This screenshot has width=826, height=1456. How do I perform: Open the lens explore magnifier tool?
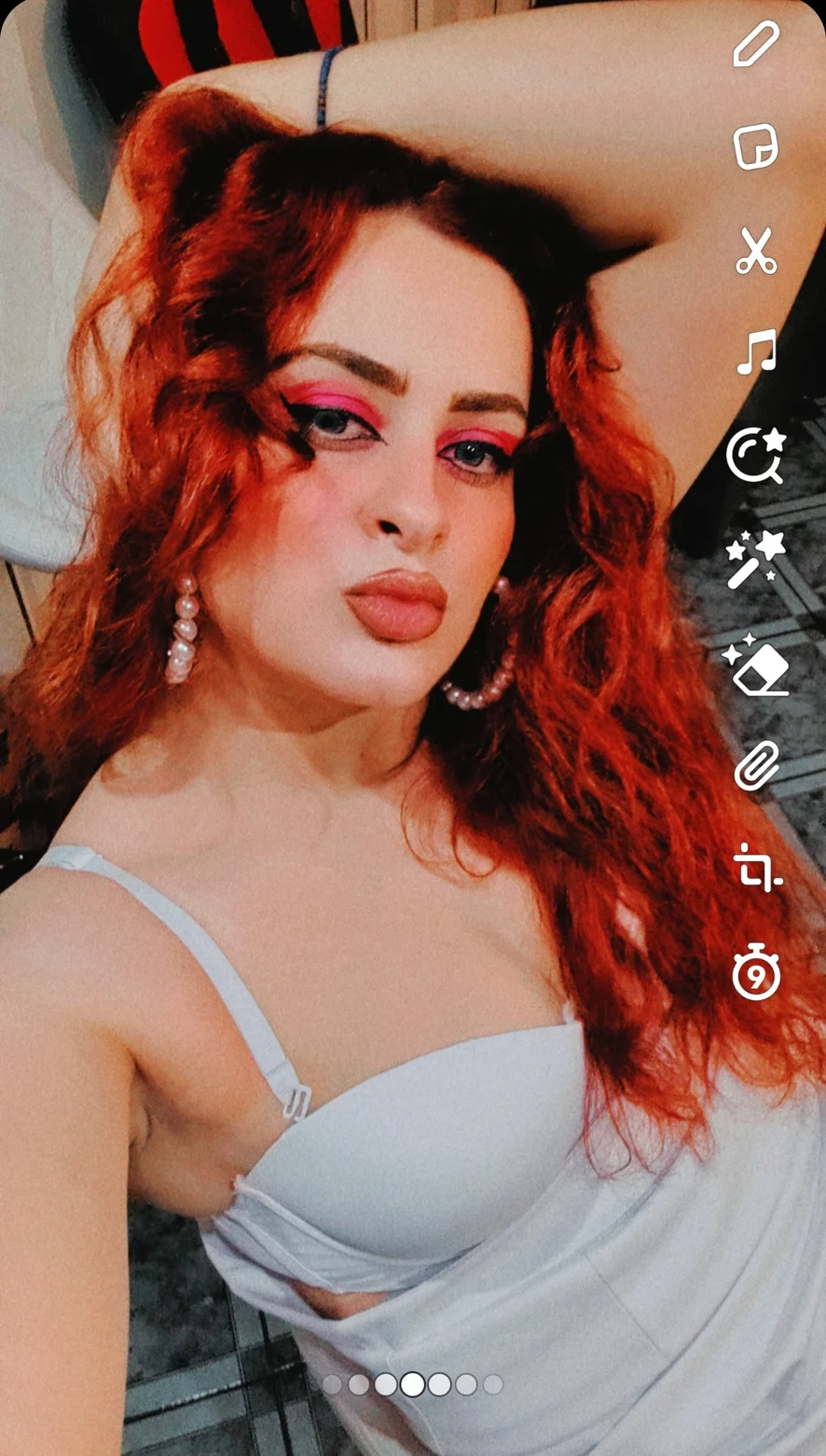click(755, 456)
